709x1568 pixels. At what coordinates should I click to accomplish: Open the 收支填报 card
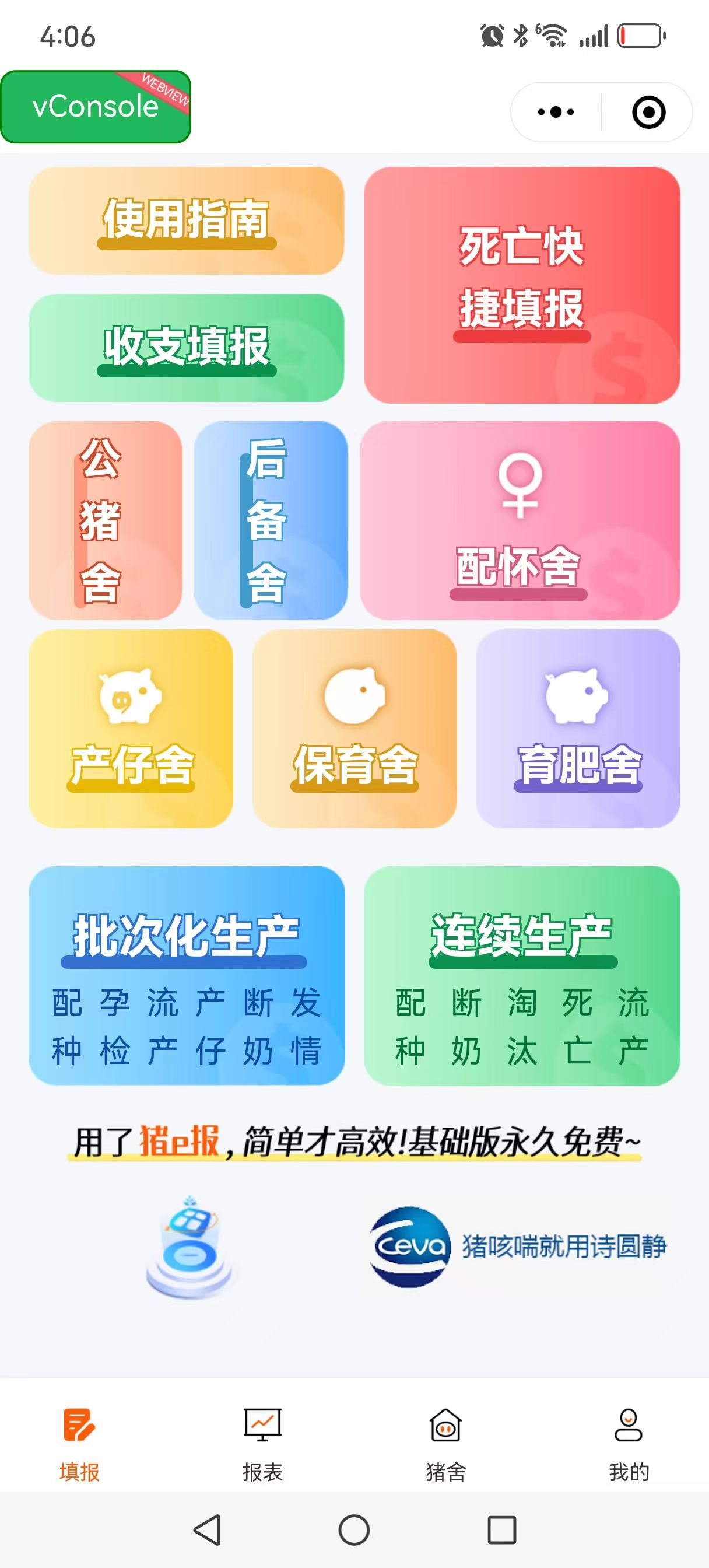(186, 348)
